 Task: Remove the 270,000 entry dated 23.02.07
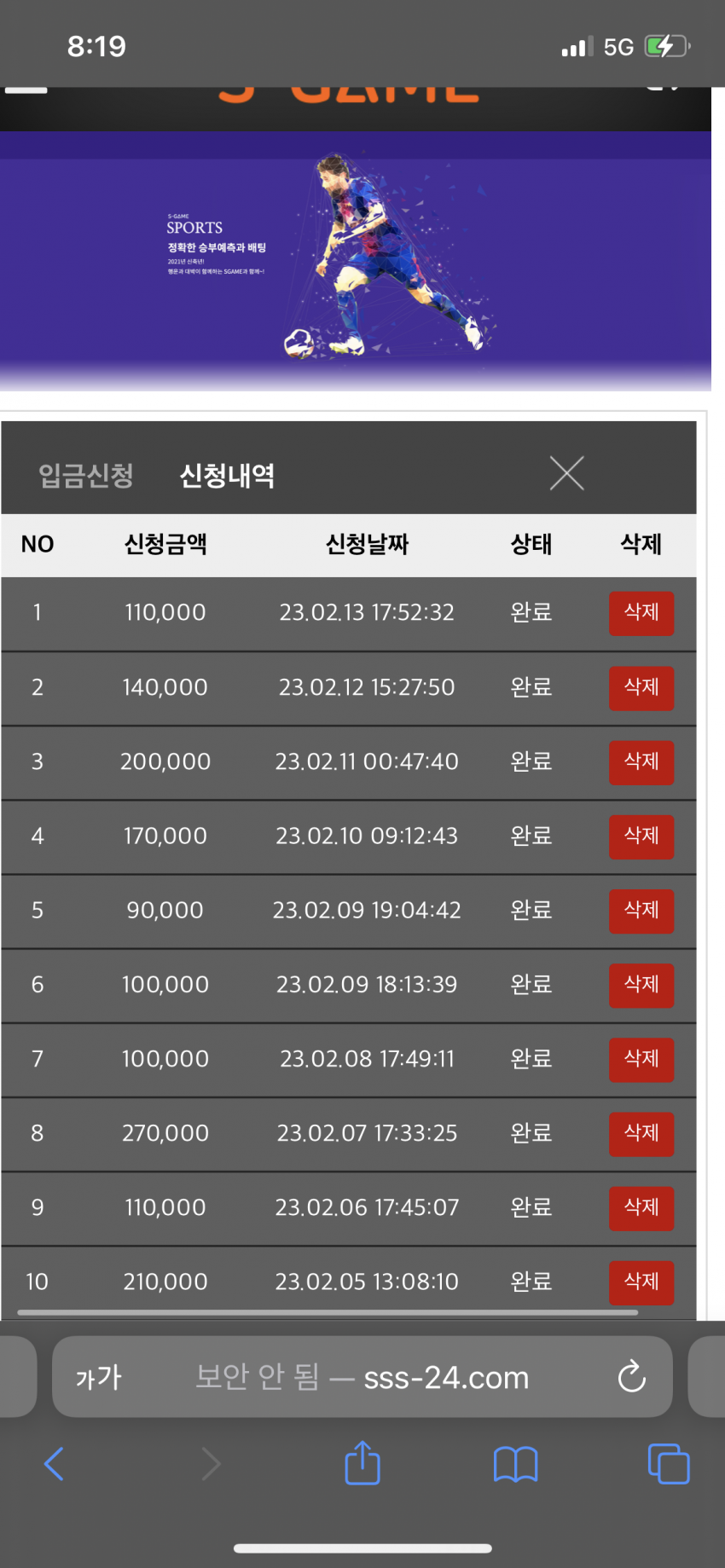point(641,1133)
